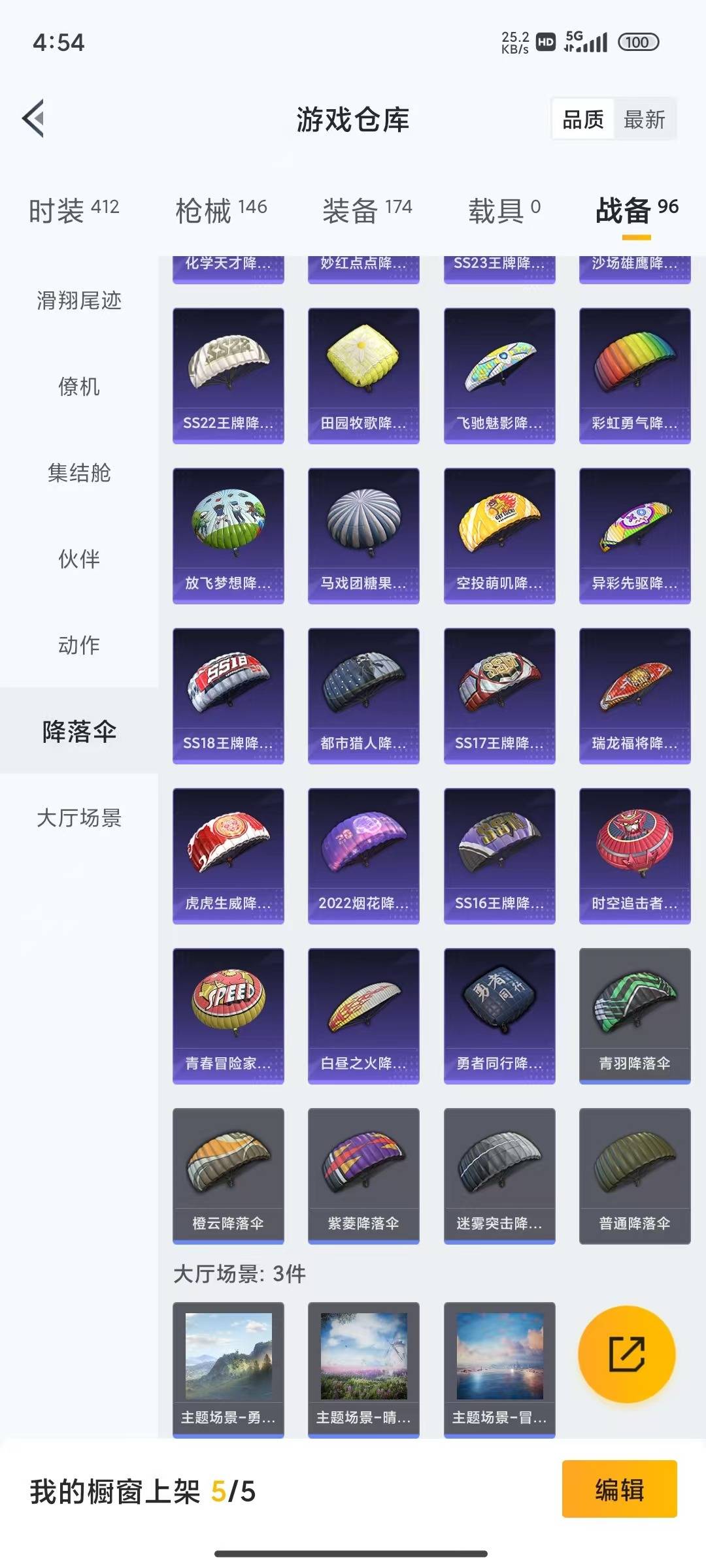Select the 虎虎生威 tiger parachute
The height and width of the screenshot is (1568, 706).
click(228, 856)
